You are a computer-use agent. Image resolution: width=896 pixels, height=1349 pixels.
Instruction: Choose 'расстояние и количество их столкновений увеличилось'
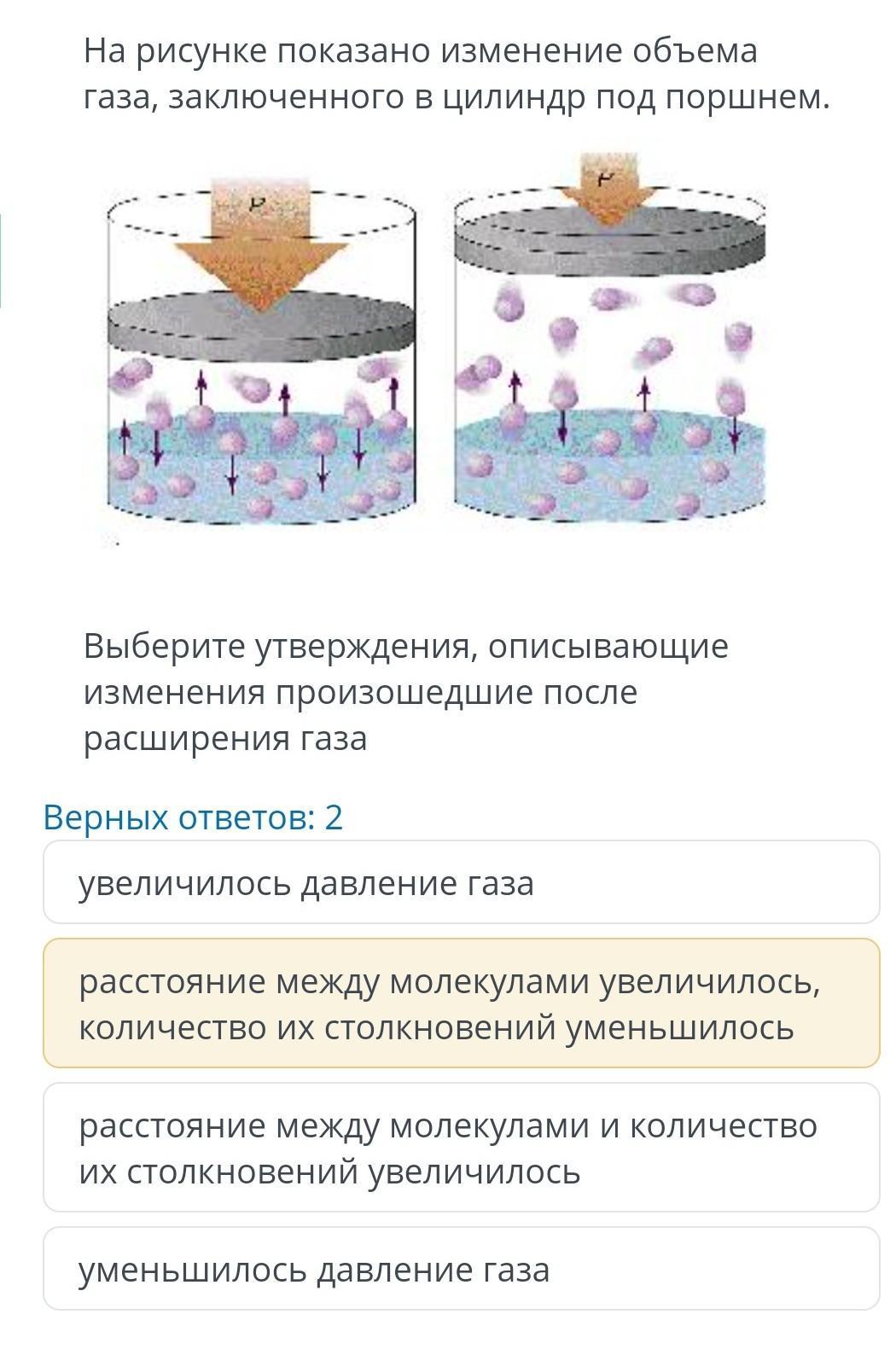coord(461,1148)
